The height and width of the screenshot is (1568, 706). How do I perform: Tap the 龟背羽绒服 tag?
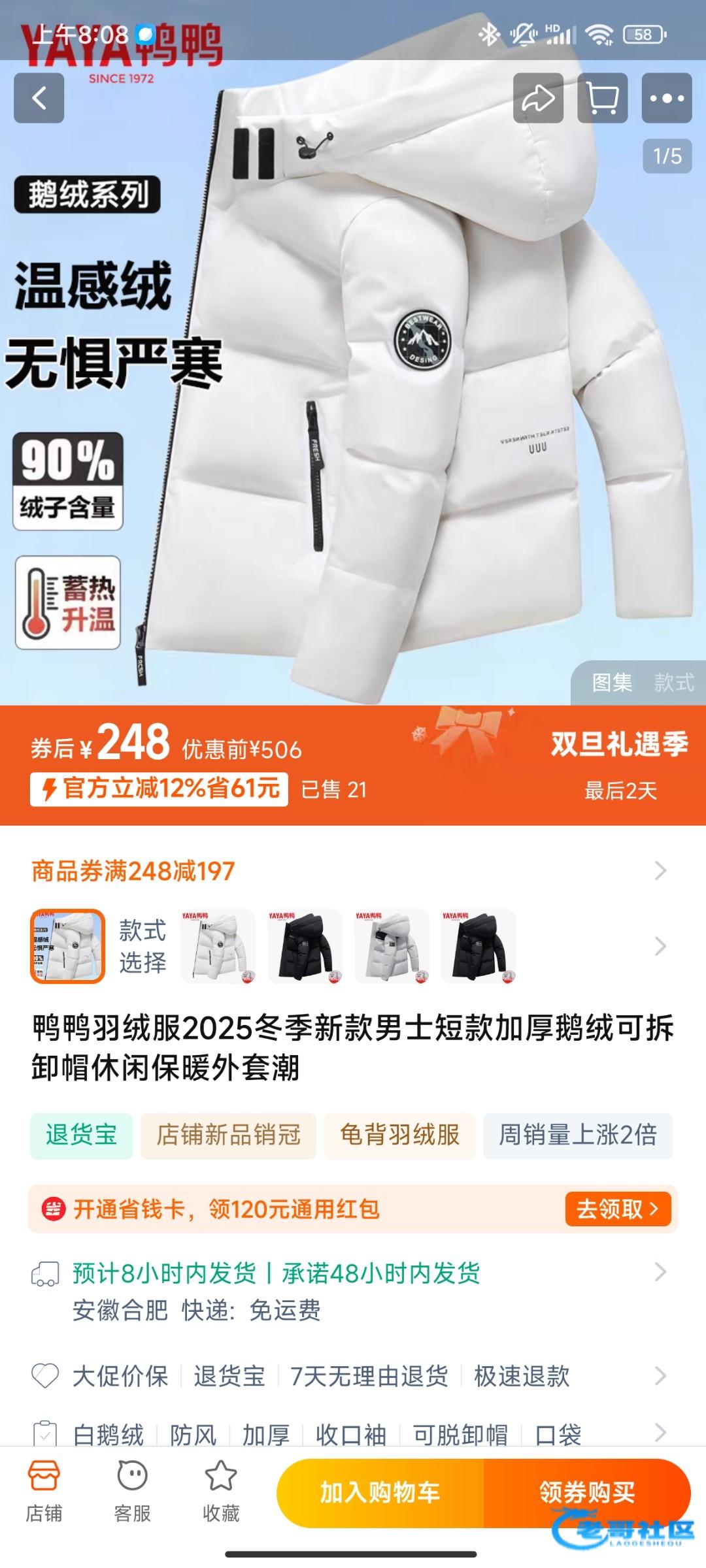click(399, 1135)
